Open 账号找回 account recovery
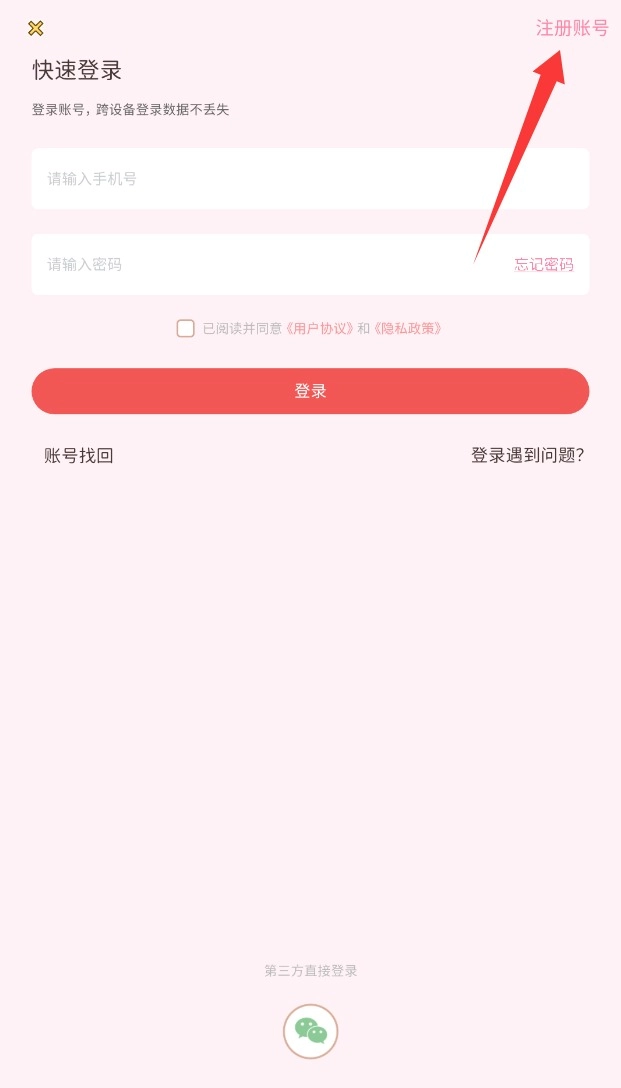This screenshot has height=1088, width=621. [79, 455]
